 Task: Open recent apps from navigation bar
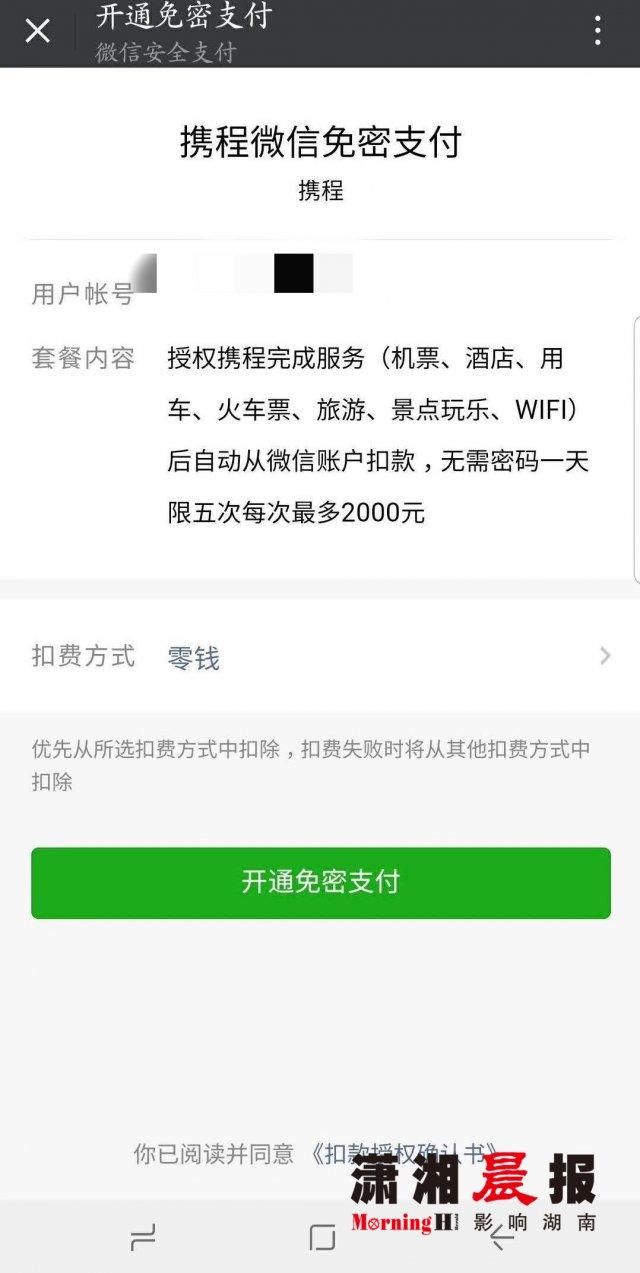pos(143,1238)
